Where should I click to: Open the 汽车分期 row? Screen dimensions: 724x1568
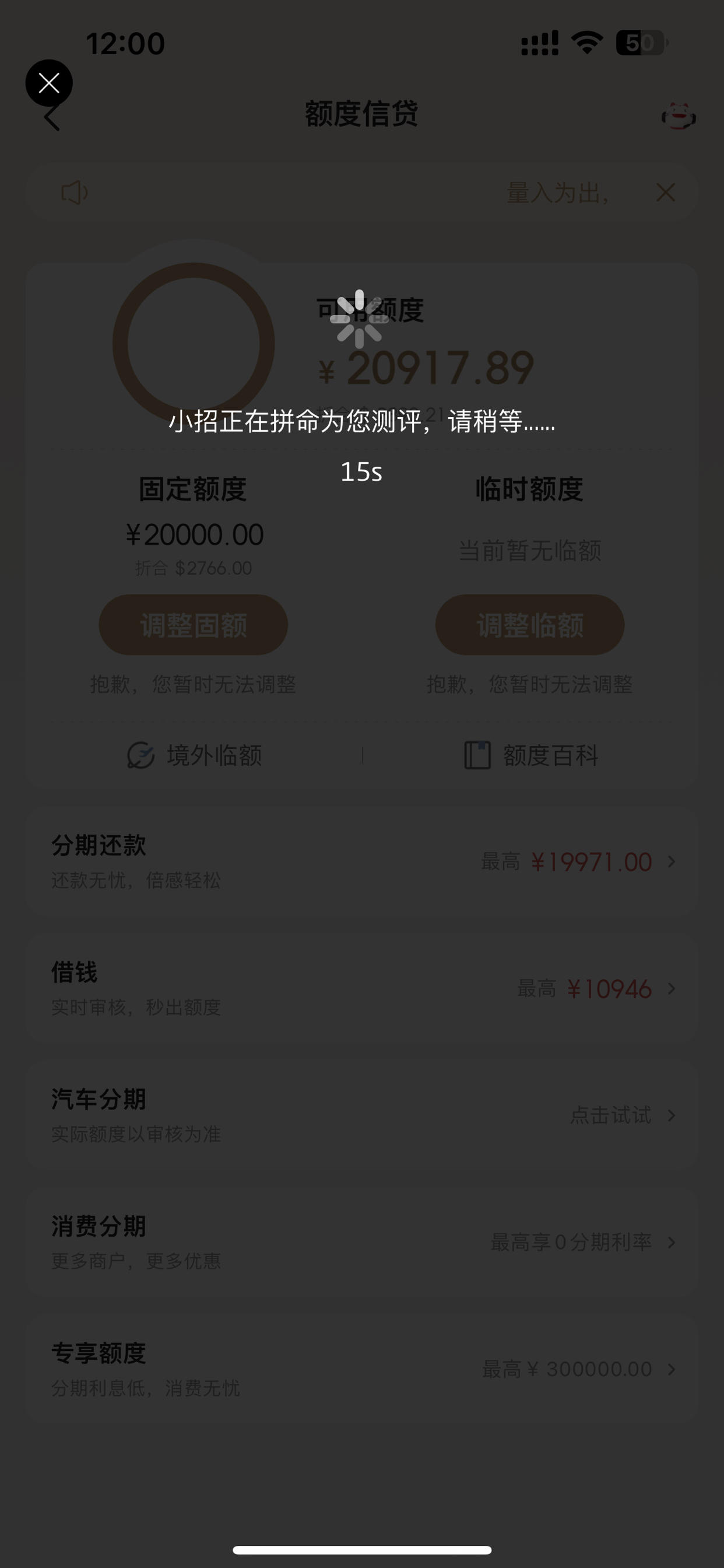pos(362,1116)
